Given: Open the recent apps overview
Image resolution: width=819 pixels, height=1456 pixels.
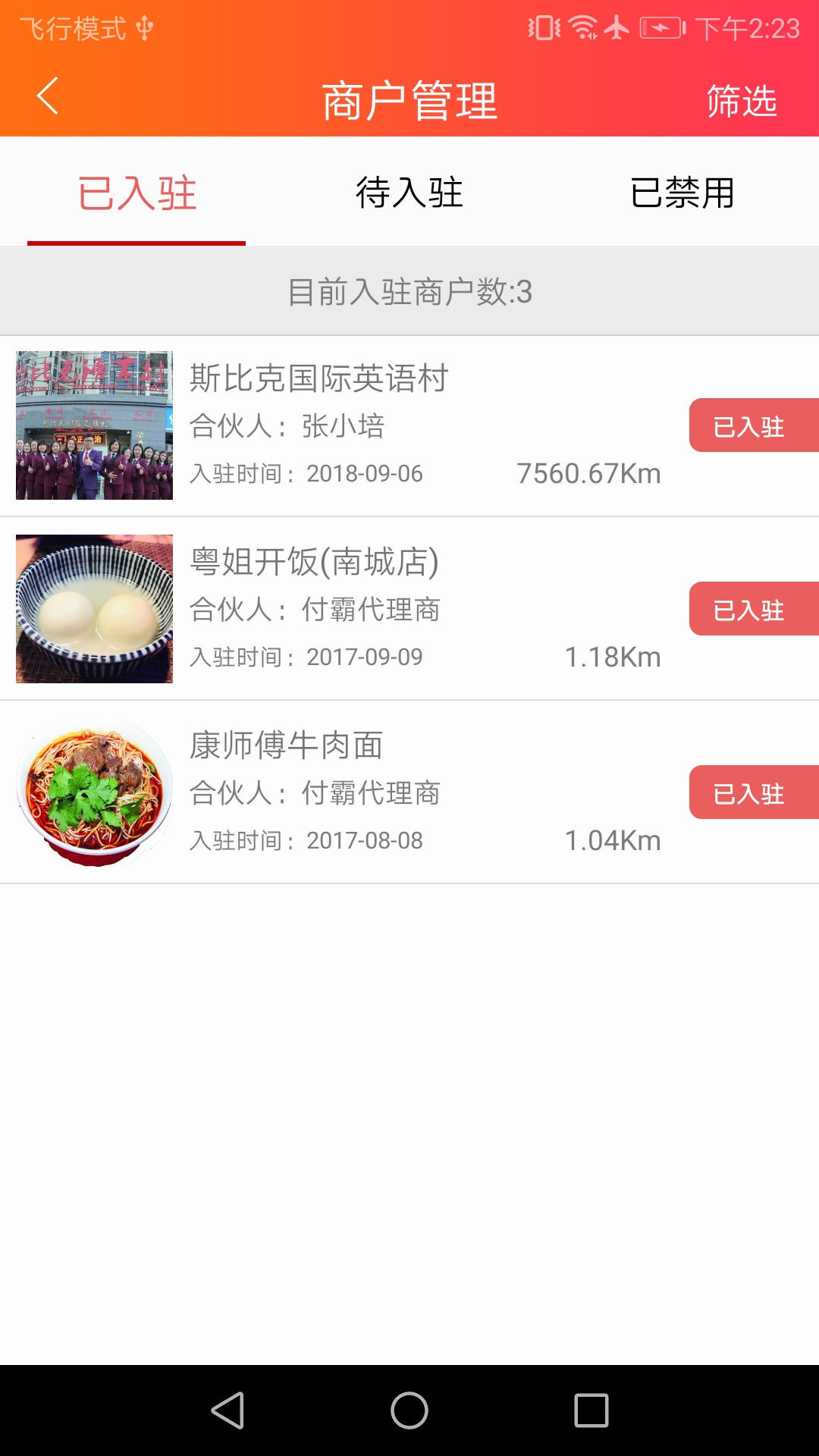Looking at the screenshot, I should click(x=591, y=1410).
